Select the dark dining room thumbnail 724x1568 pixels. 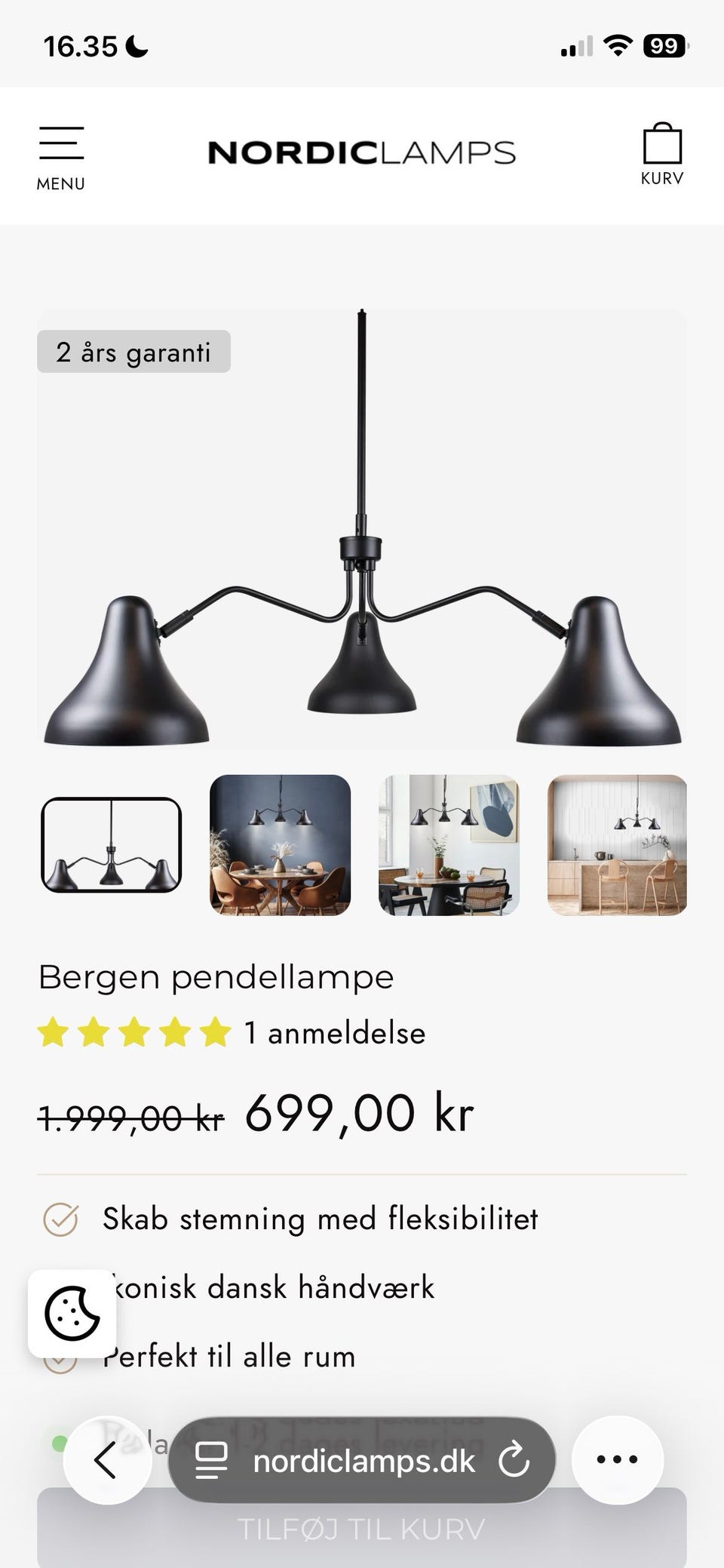280,847
